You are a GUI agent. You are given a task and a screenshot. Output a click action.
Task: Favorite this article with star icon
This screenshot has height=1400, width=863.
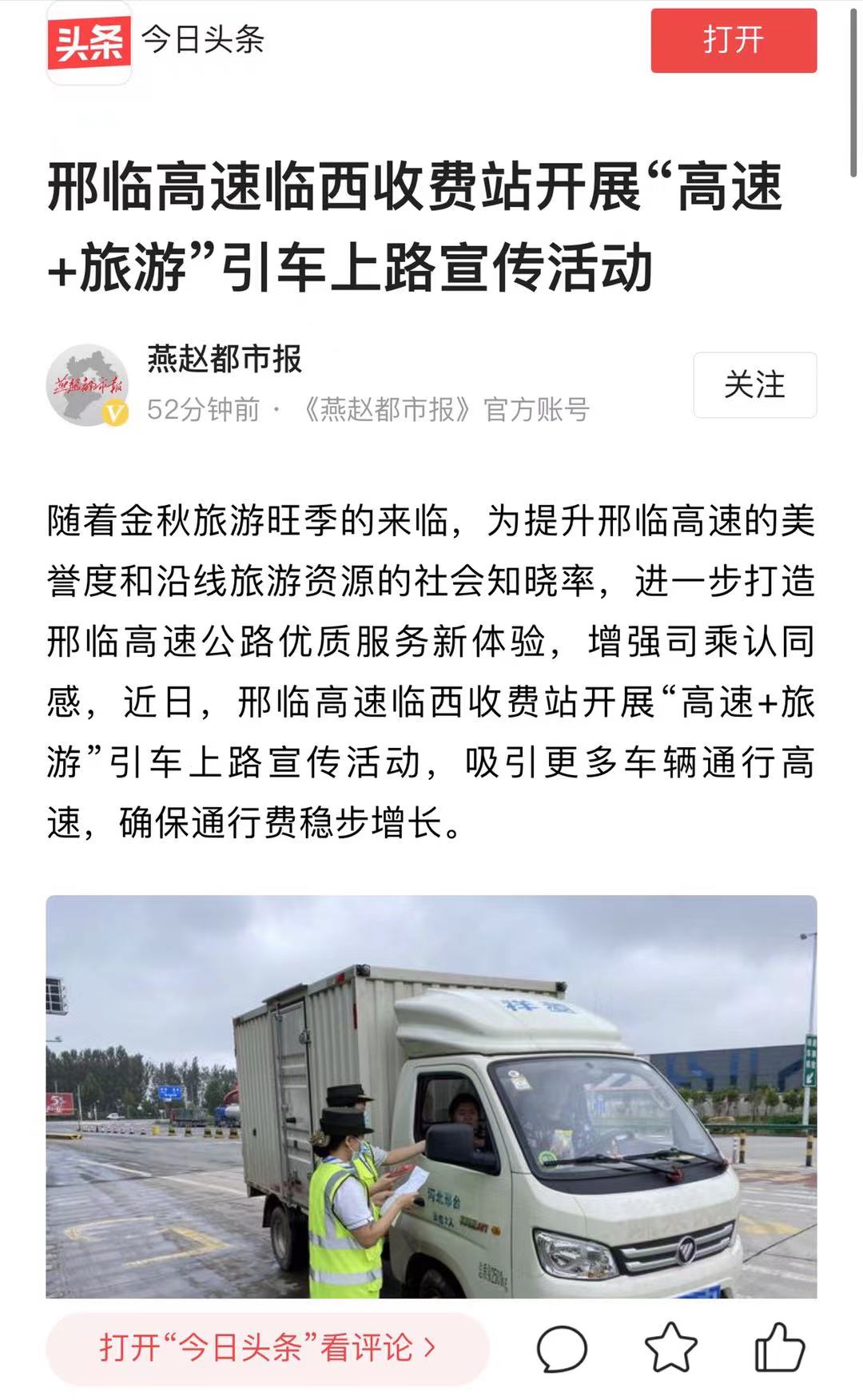(x=670, y=1348)
